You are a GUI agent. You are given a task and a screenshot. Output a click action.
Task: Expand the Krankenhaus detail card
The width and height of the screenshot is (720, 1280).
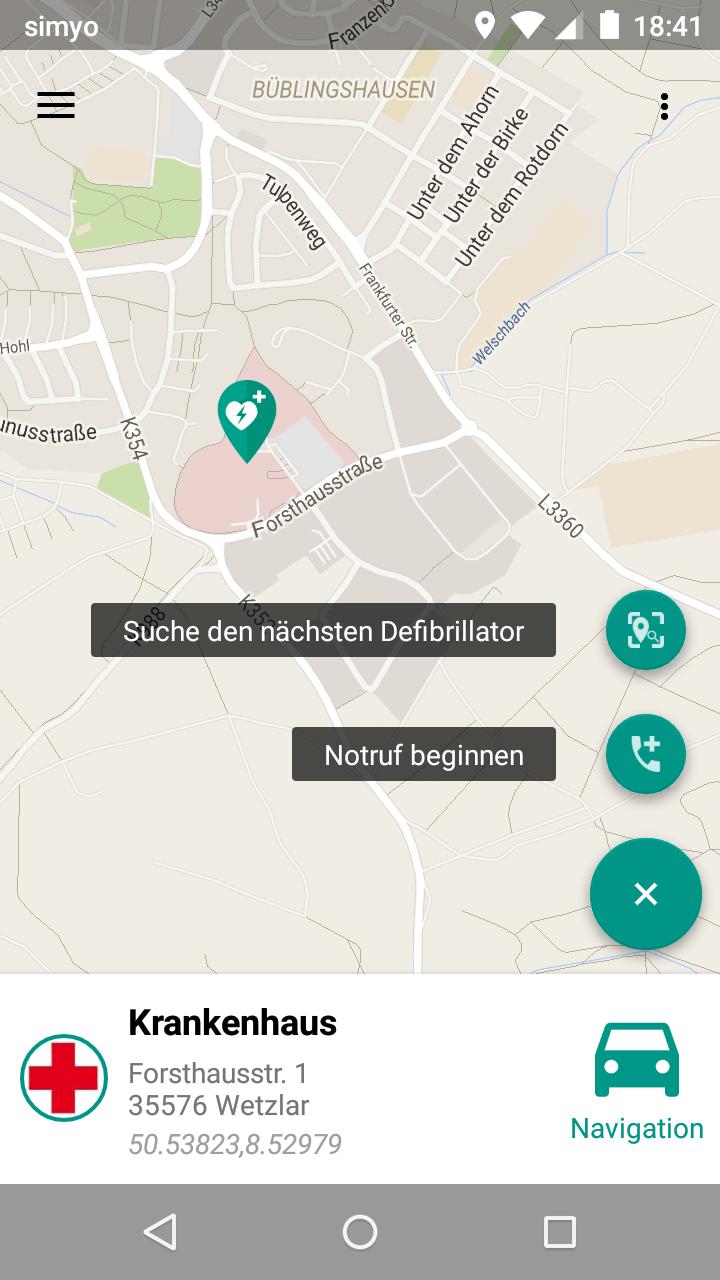click(233, 1023)
